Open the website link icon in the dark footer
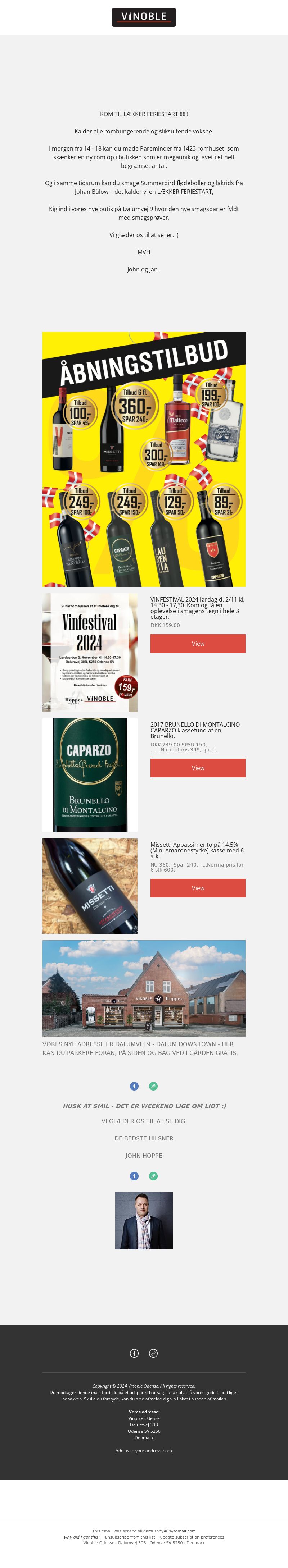Image resolution: width=288 pixels, height=1568 pixels. point(153,1353)
